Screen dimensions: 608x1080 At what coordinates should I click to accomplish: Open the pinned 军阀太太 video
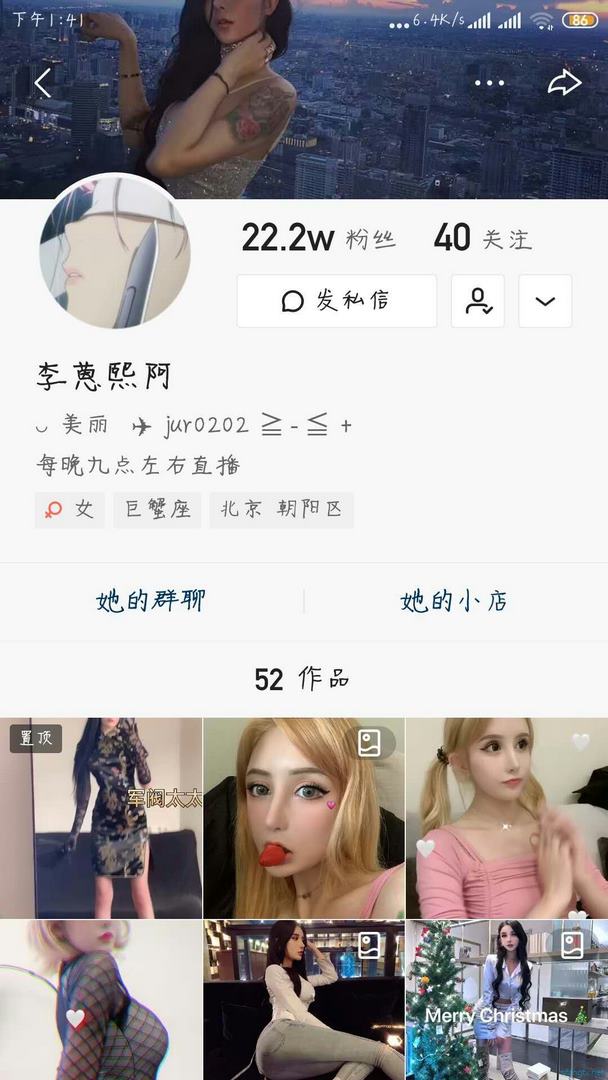click(x=101, y=818)
